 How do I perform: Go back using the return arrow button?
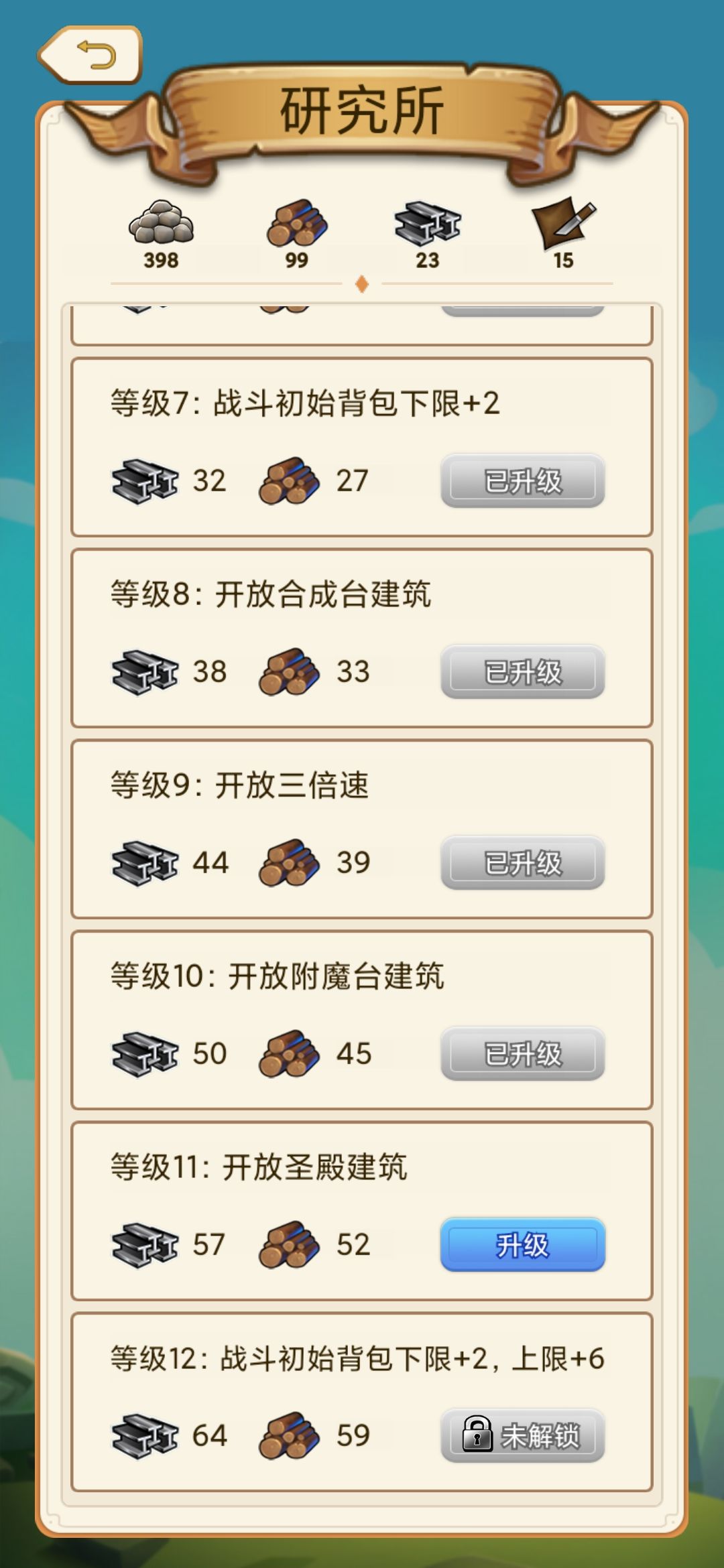[x=90, y=55]
